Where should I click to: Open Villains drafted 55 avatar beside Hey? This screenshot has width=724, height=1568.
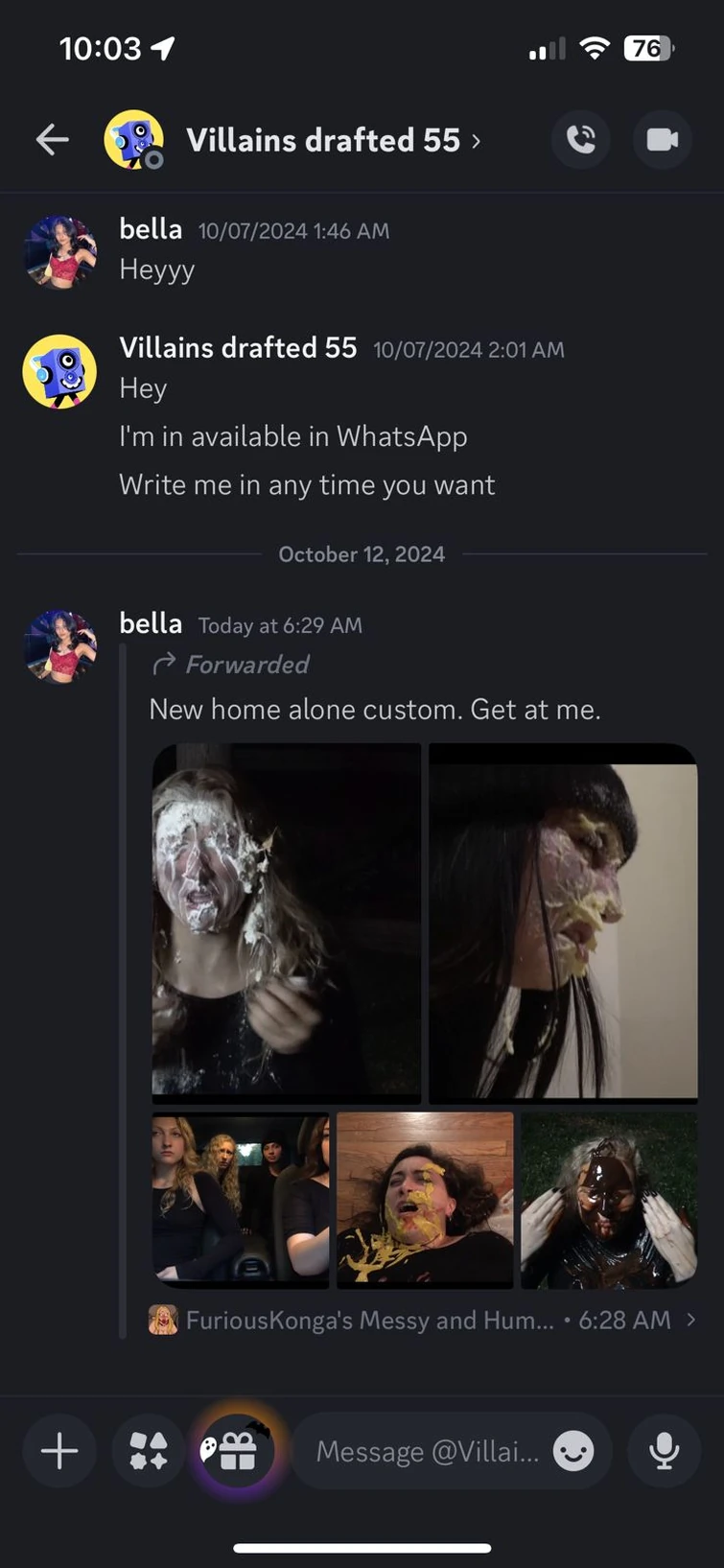coord(59,371)
